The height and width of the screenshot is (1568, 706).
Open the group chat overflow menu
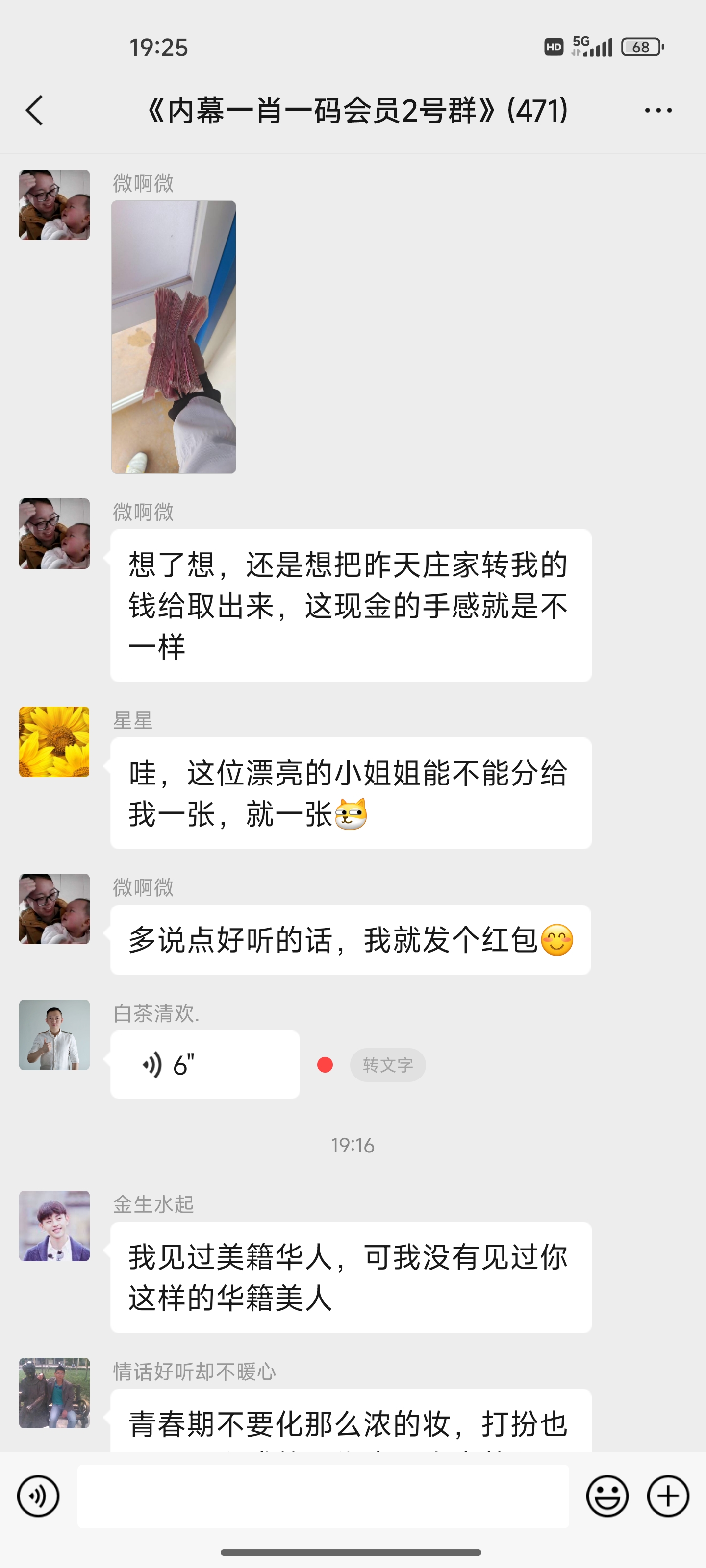coord(658,111)
